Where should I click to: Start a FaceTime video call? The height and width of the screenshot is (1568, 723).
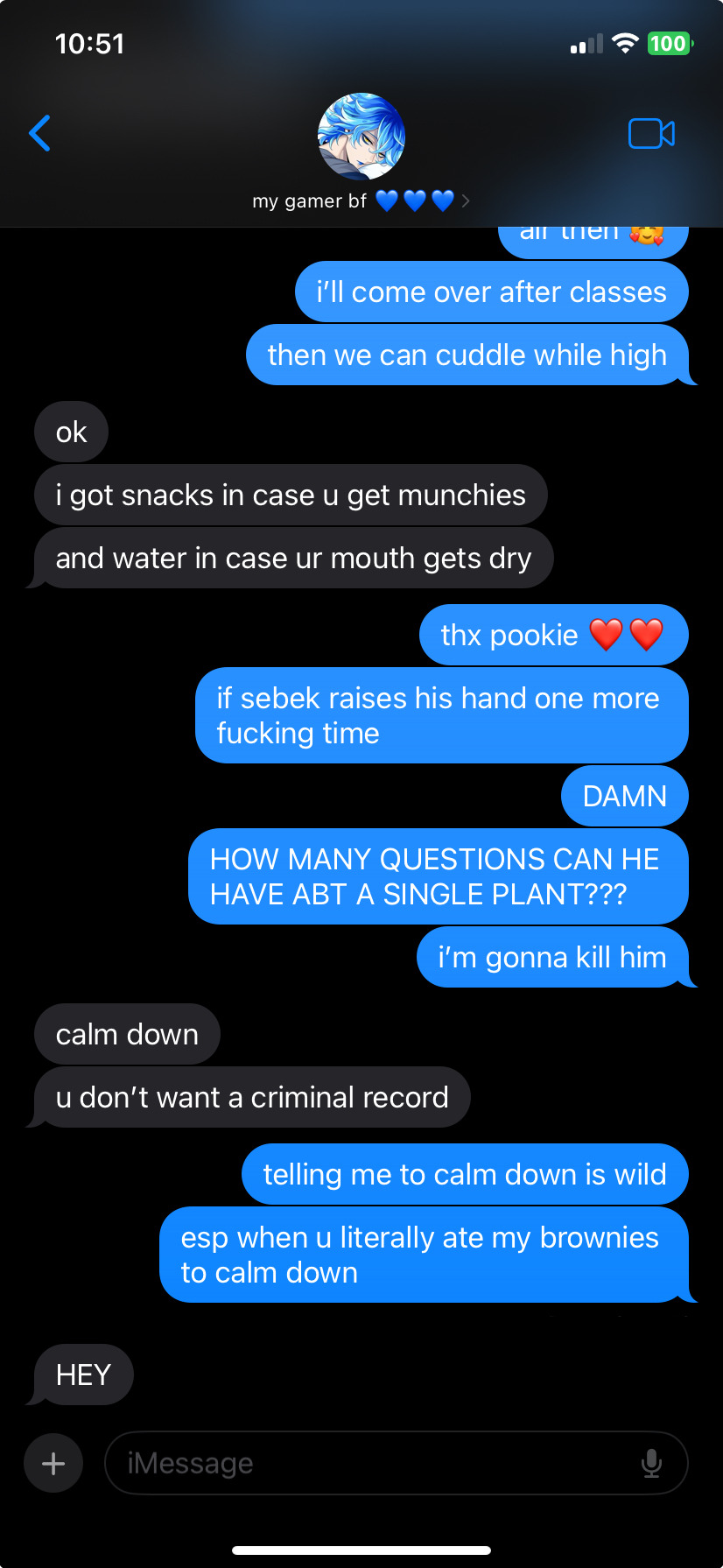(x=651, y=134)
